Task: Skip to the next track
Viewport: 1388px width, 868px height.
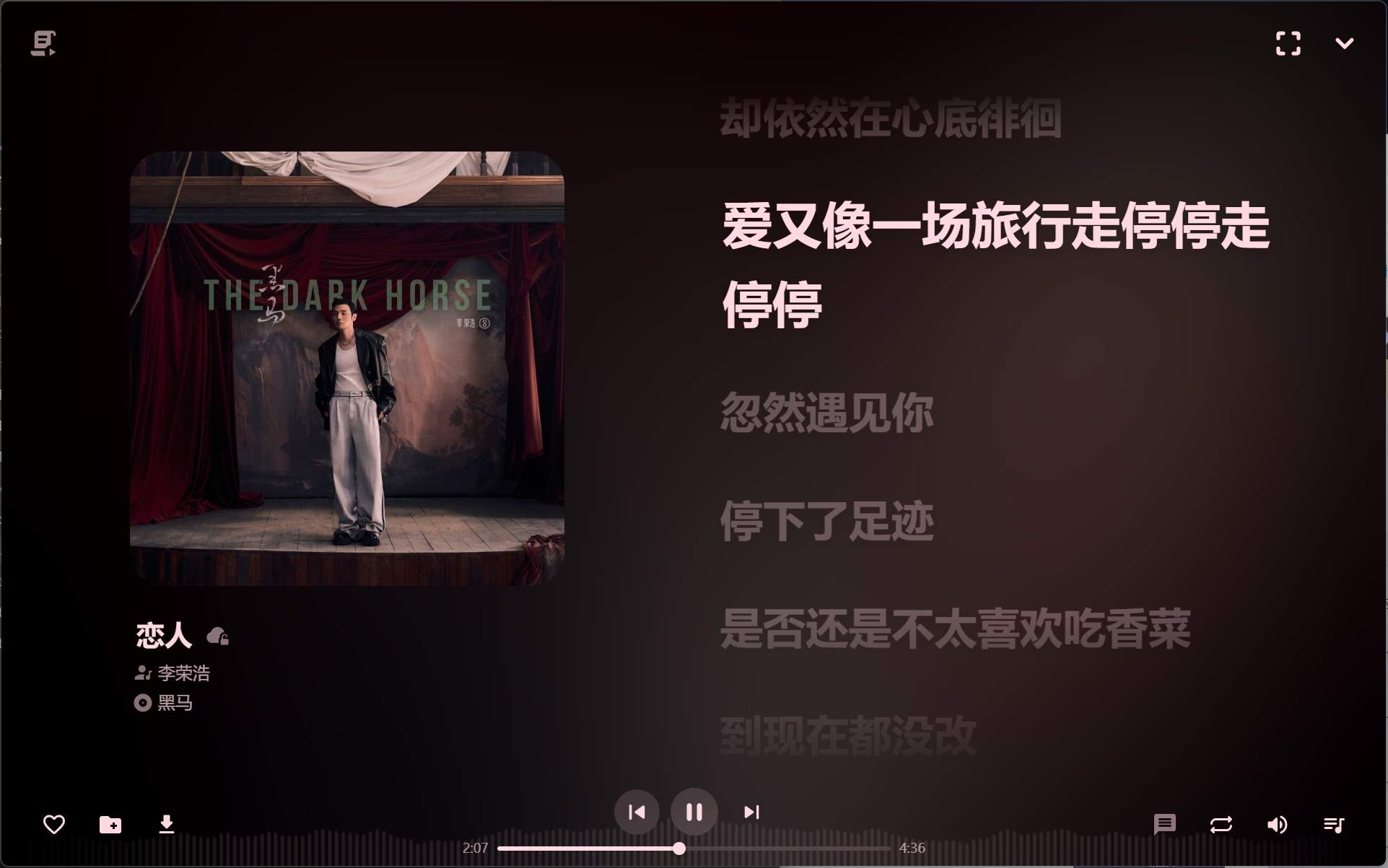Action: (751, 812)
